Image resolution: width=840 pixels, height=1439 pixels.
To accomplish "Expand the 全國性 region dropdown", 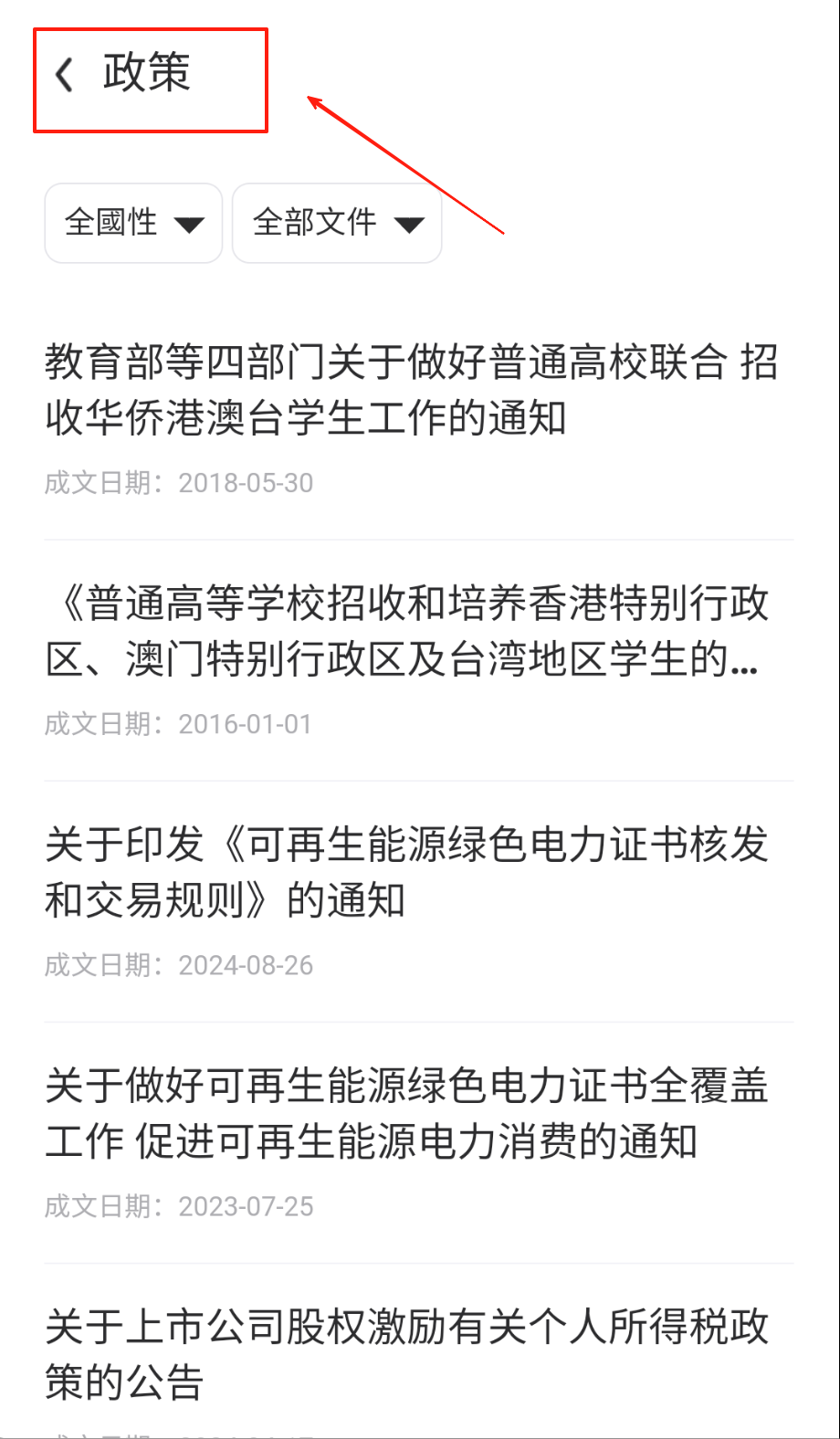I will (133, 223).
